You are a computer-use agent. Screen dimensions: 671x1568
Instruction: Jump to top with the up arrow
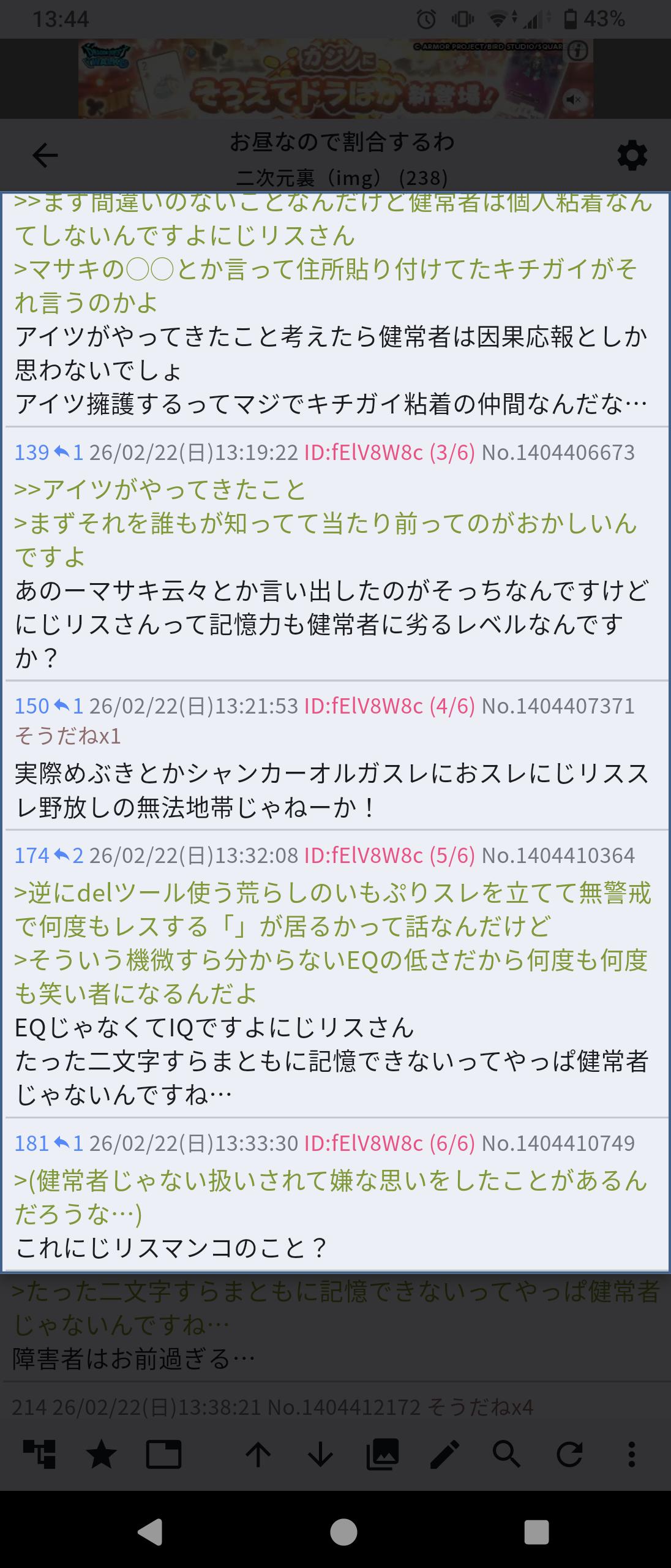(258, 1453)
